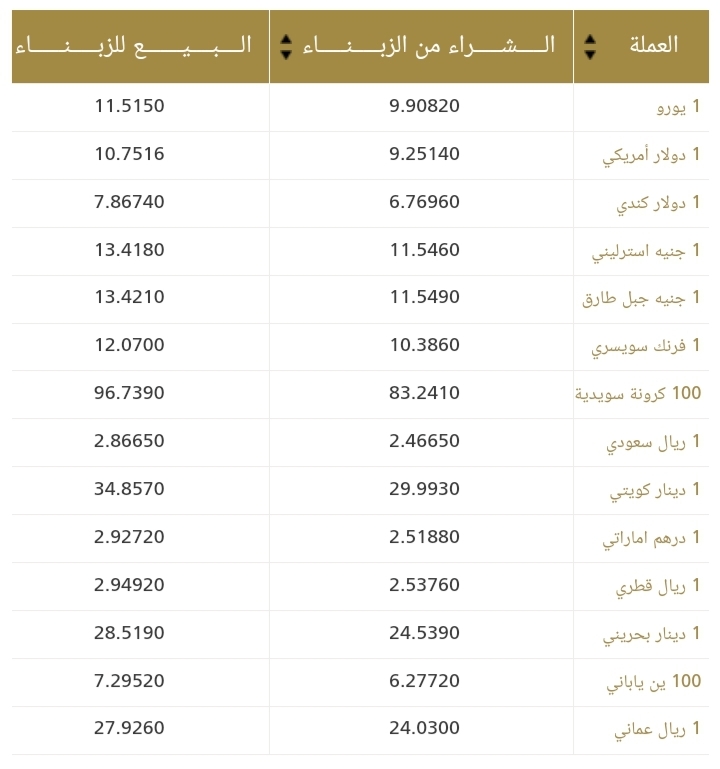Screen dimensions: 720x769
Task: Sort by الشراء من الزبناء column
Action: [x=285, y=47]
